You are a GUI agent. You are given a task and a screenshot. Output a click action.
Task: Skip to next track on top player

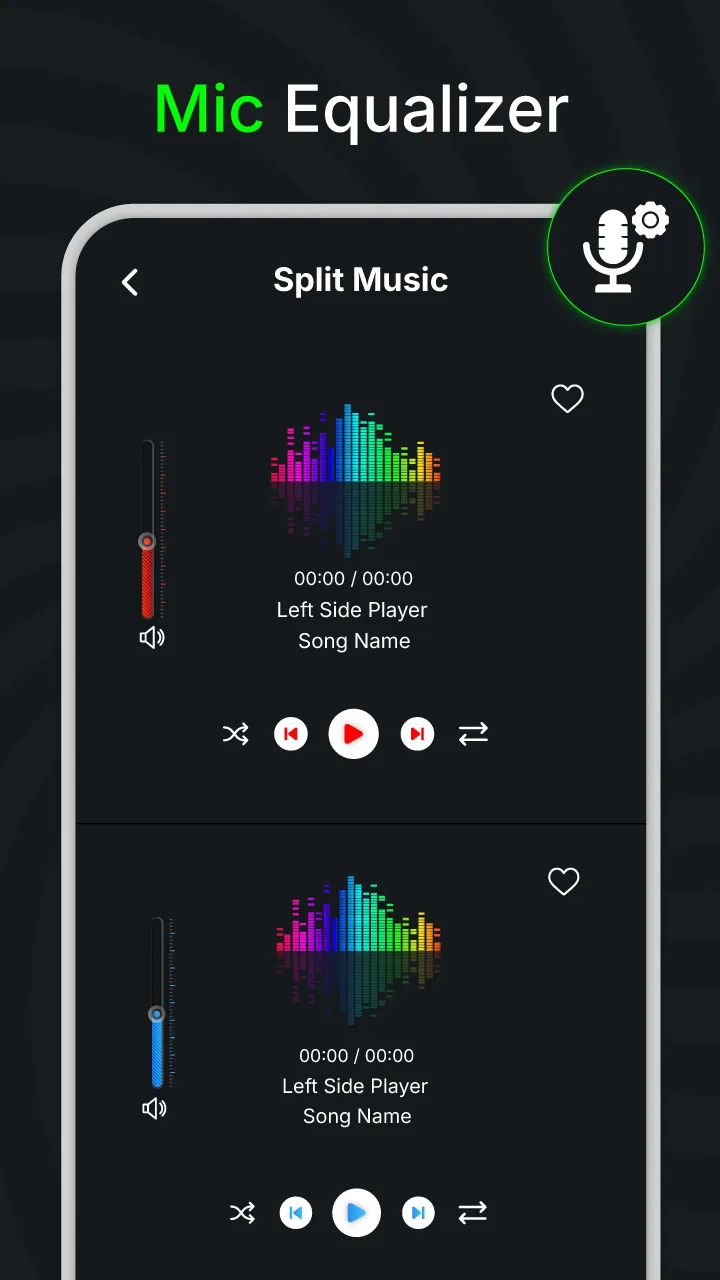click(417, 733)
